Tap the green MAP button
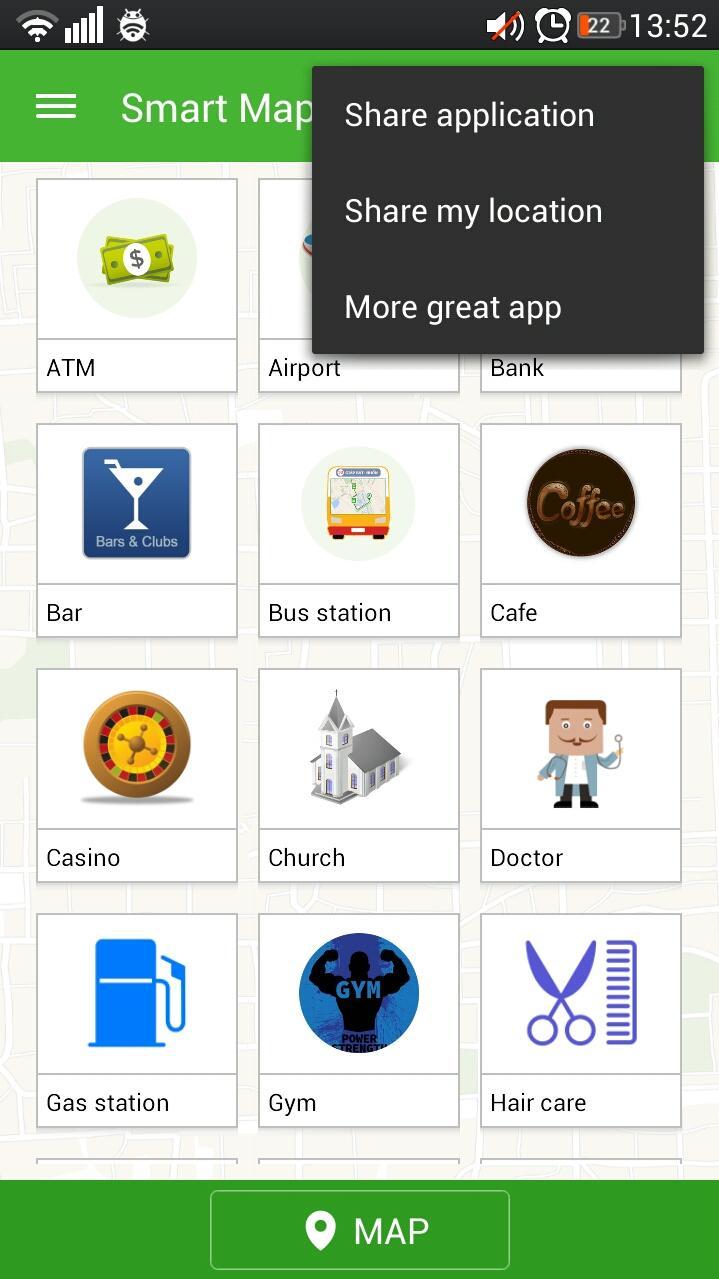The height and width of the screenshot is (1279, 719). tap(360, 1230)
